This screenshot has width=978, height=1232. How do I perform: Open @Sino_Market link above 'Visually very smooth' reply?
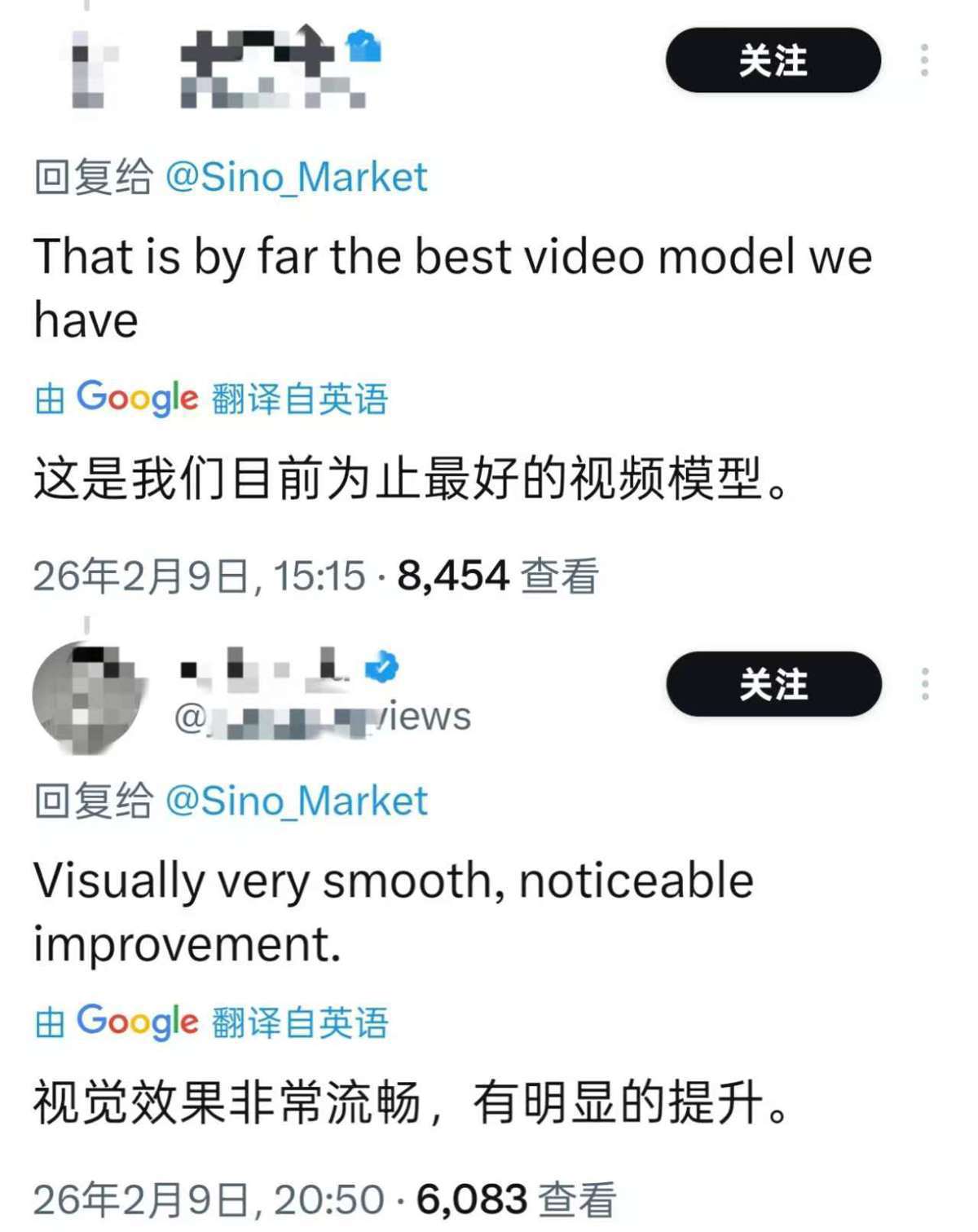(x=296, y=801)
